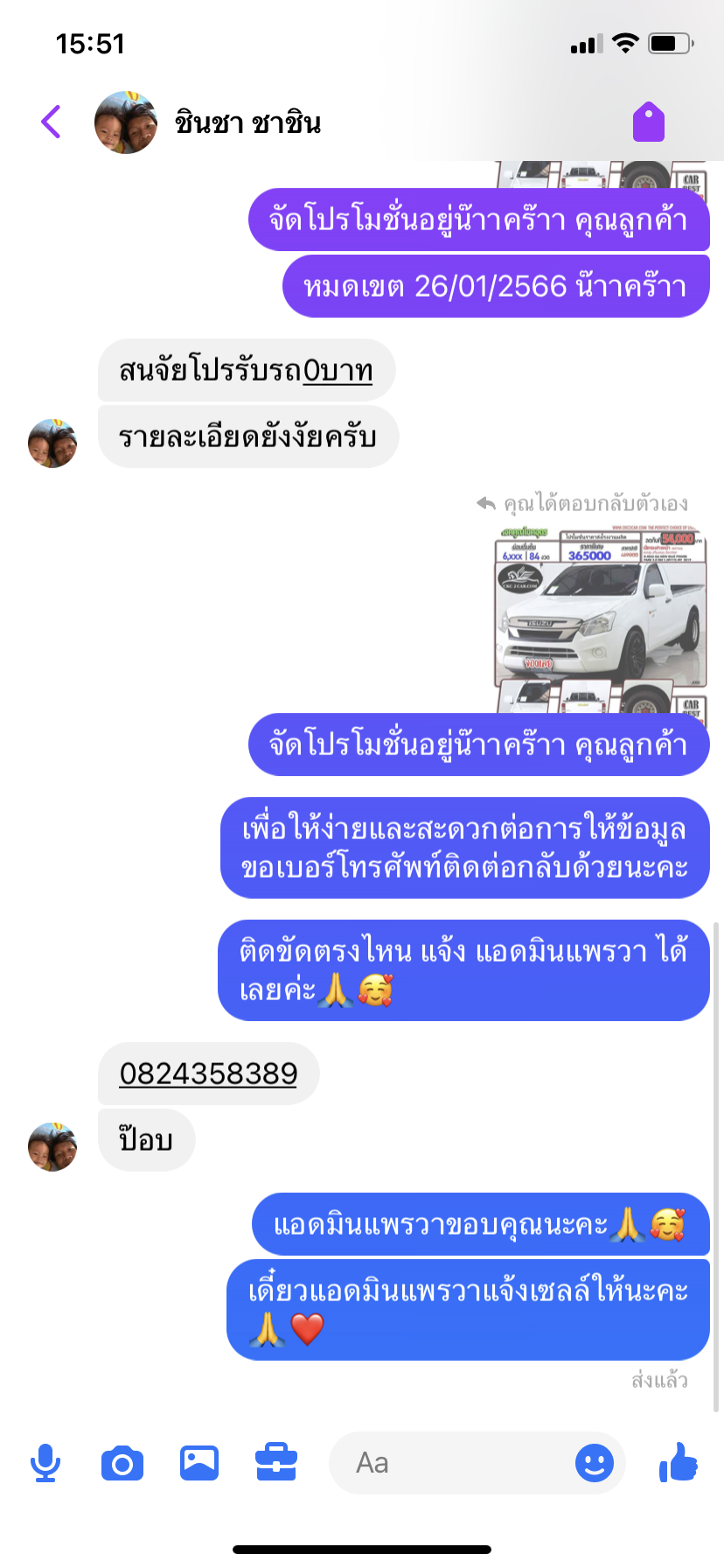This screenshot has height=1568, width=724.
Task: Open the photo gallery picker
Action: tap(199, 1463)
